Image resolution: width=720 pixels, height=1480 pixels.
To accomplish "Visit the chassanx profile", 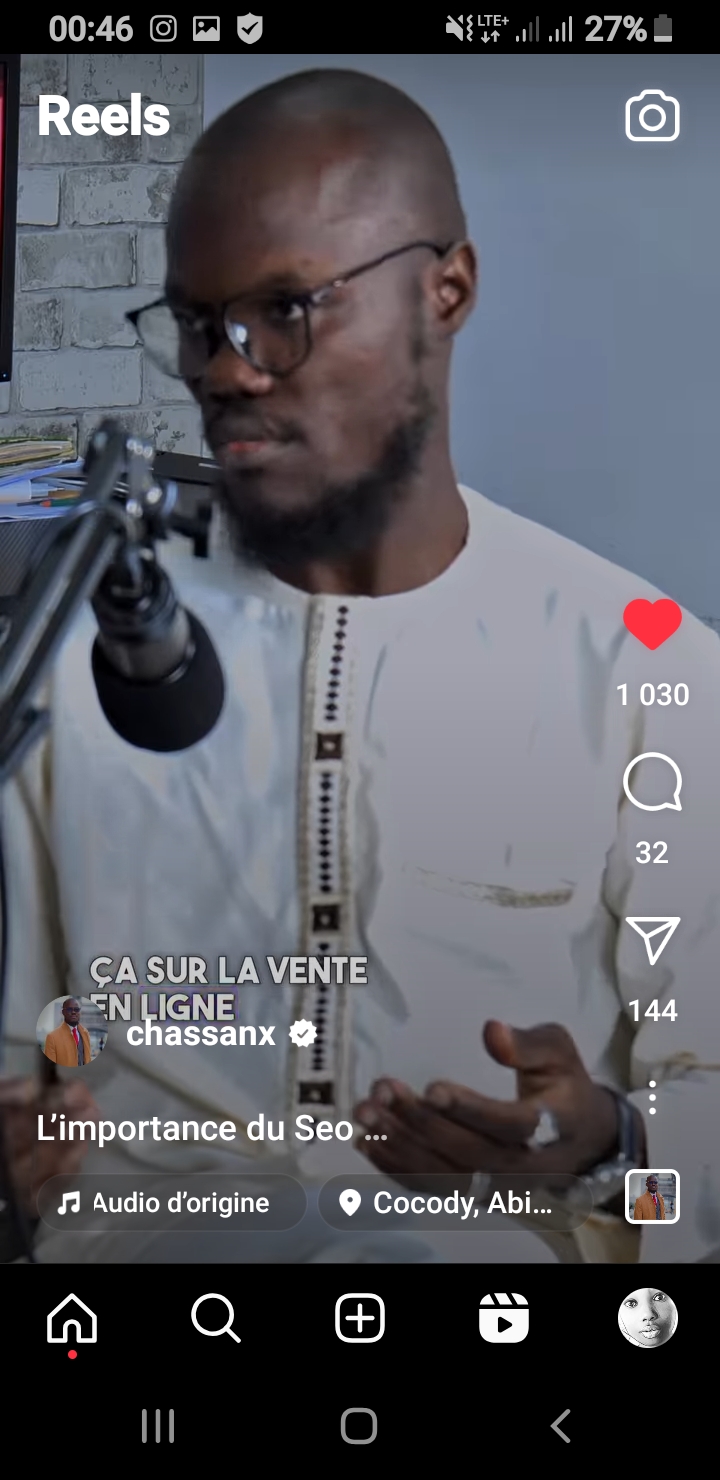I will 200,1034.
